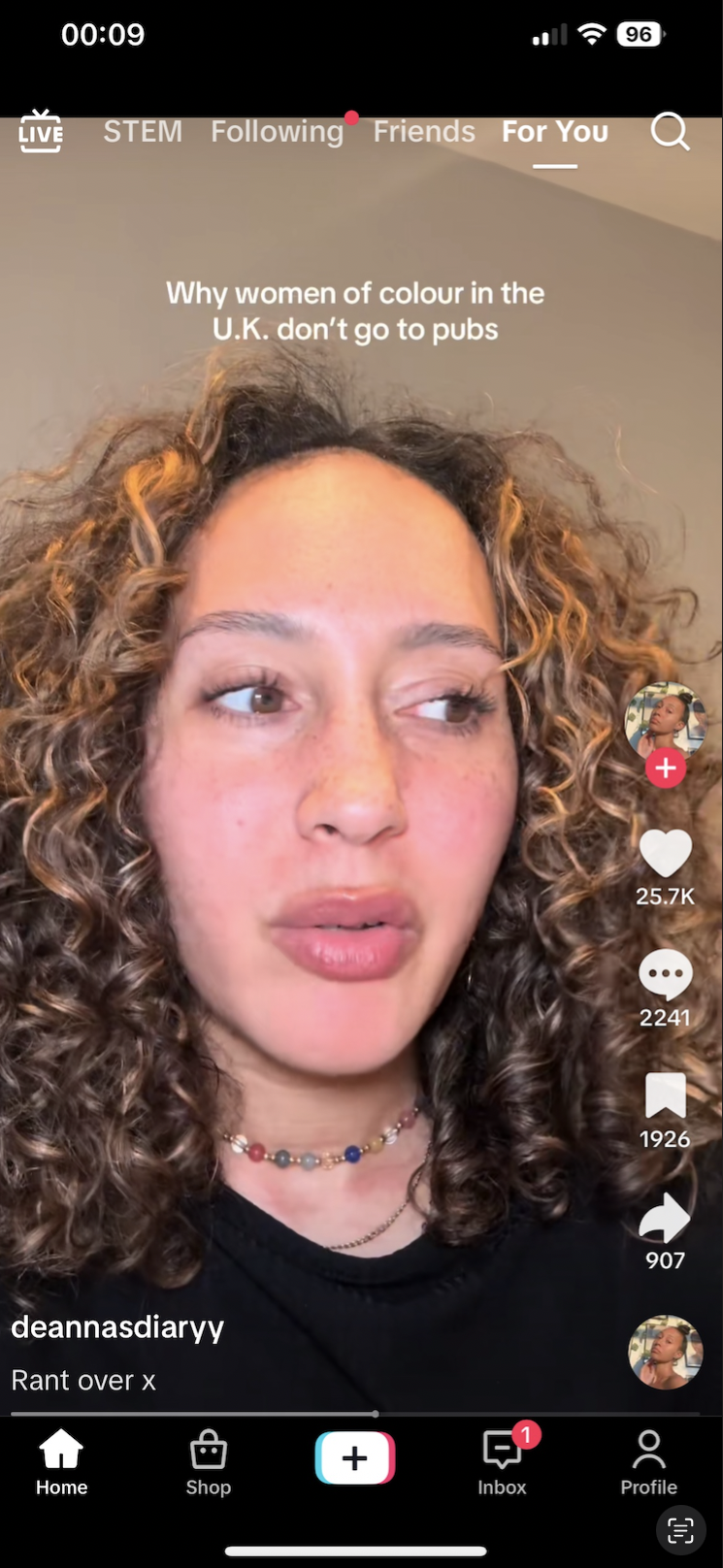The height and width of the screenshot is (1568, 723).
Task: Go to the Profile tab
Action: tap(648, 1462)
